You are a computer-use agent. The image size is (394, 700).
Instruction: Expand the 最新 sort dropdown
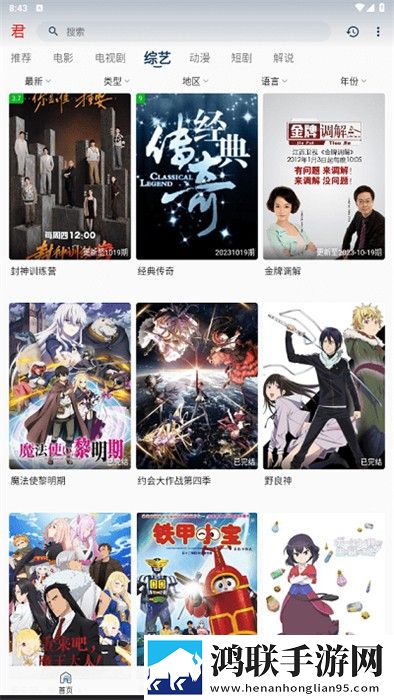coord(38,81)
